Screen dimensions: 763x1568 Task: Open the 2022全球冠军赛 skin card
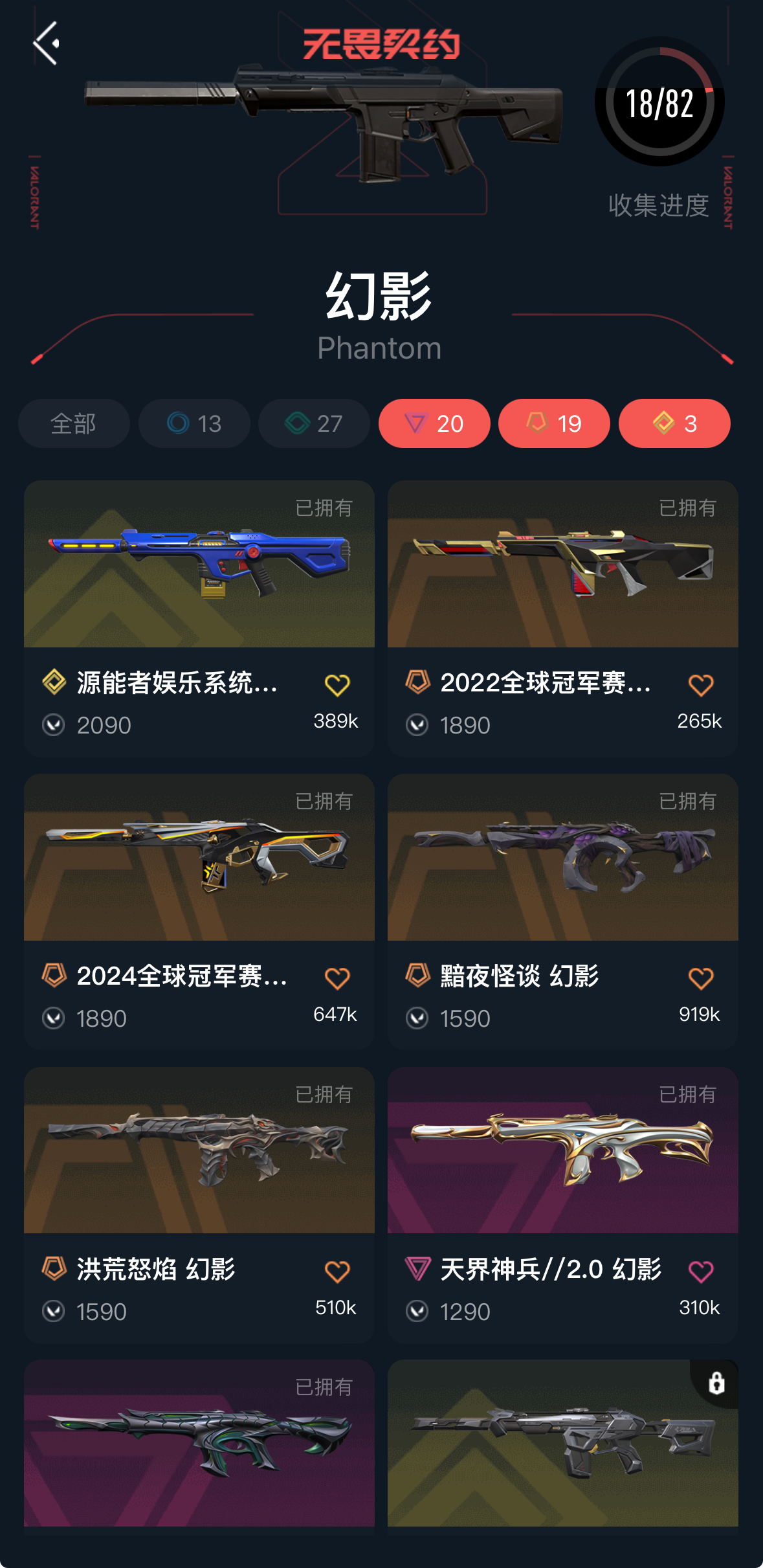[x=563, y=618]
